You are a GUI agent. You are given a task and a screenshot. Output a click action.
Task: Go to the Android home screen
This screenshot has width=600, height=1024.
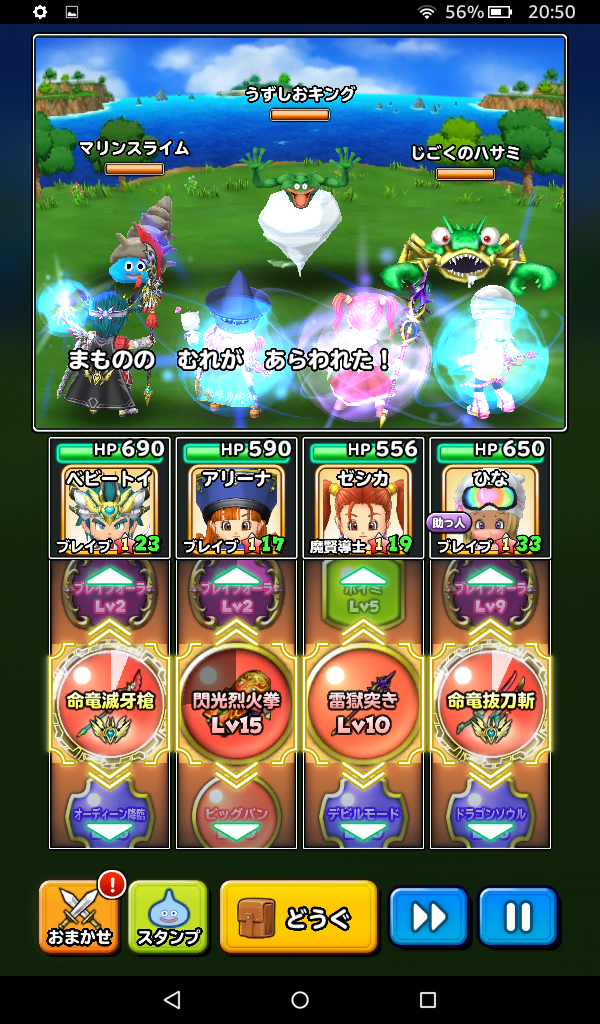click(300, 1000)
